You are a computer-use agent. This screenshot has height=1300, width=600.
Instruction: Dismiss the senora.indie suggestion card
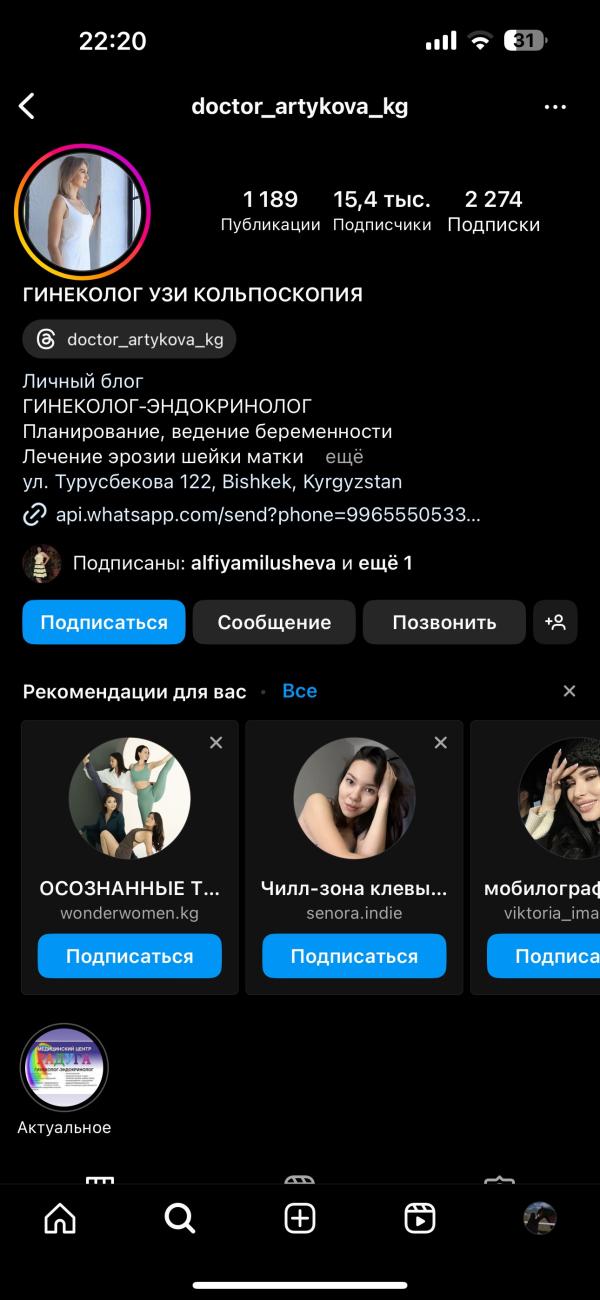point(440,743)
